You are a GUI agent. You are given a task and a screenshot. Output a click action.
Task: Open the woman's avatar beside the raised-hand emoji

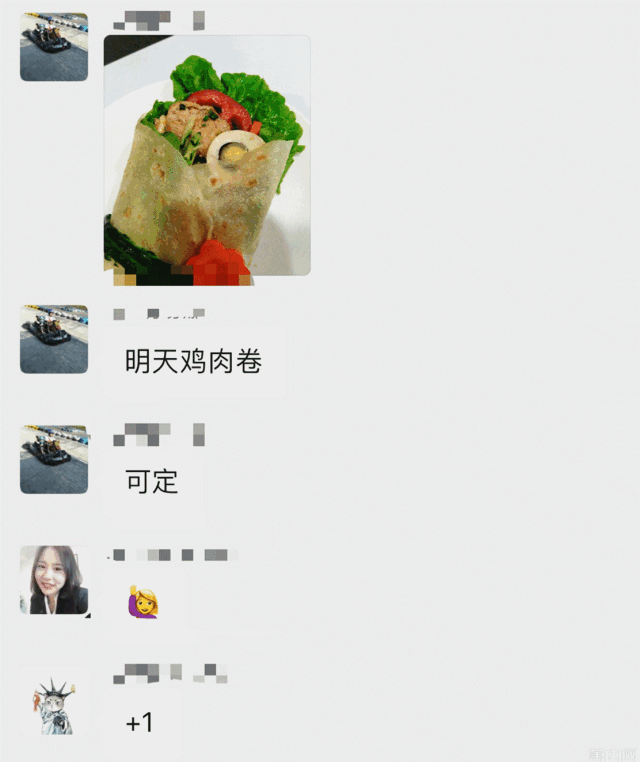click(54, 580)
